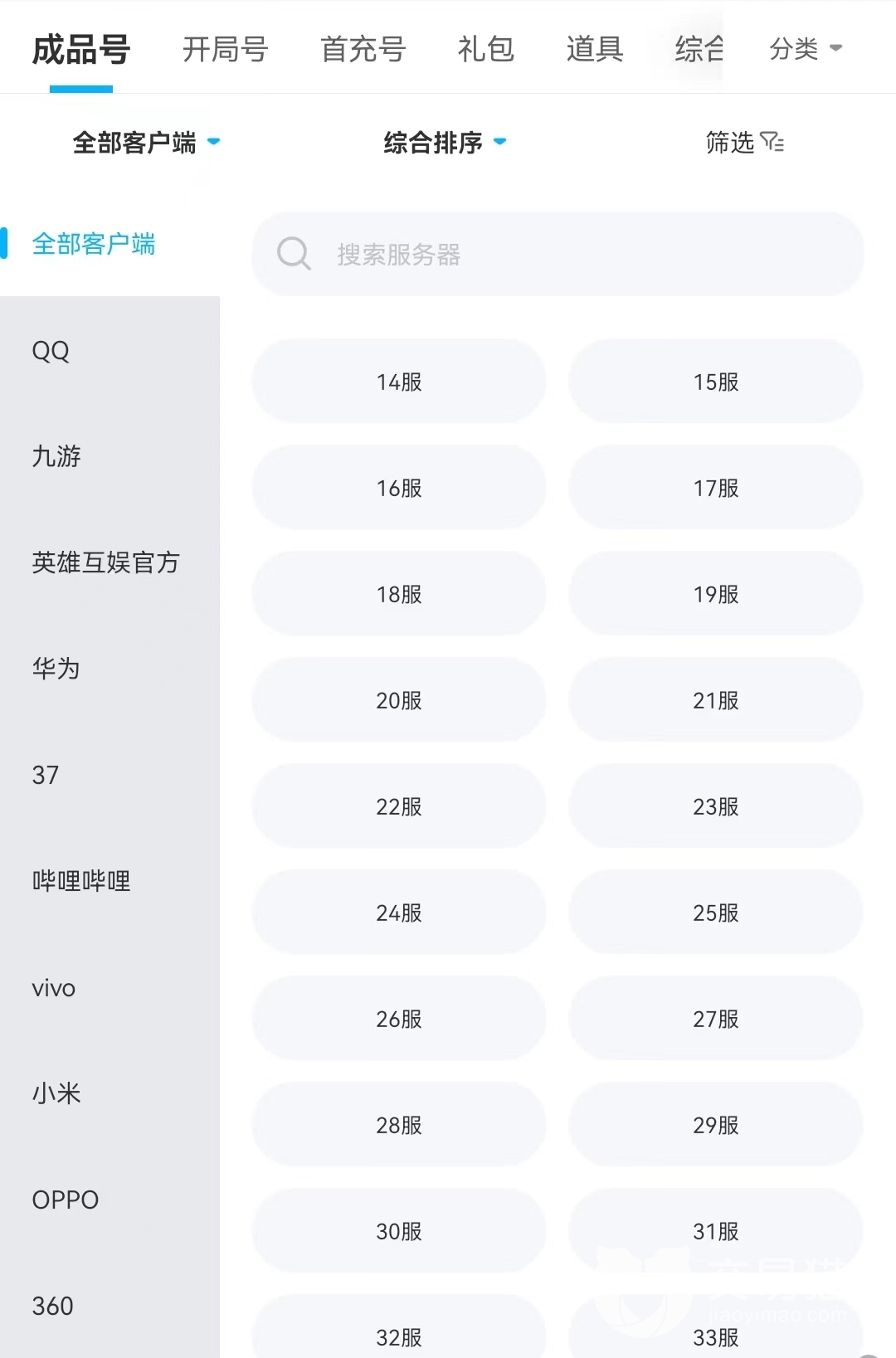896x1358 pixels.
Task: Choose server 28服
Action: click(x=399, y=1125)
